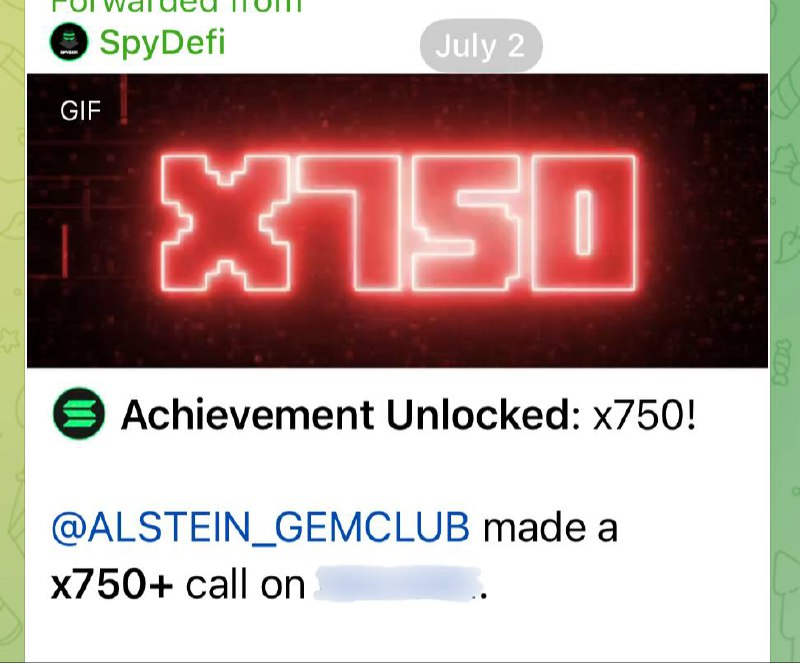Open the SpyDefi forwarded channel name
Screen dimensions: 800x663
(x=162, y=43)
